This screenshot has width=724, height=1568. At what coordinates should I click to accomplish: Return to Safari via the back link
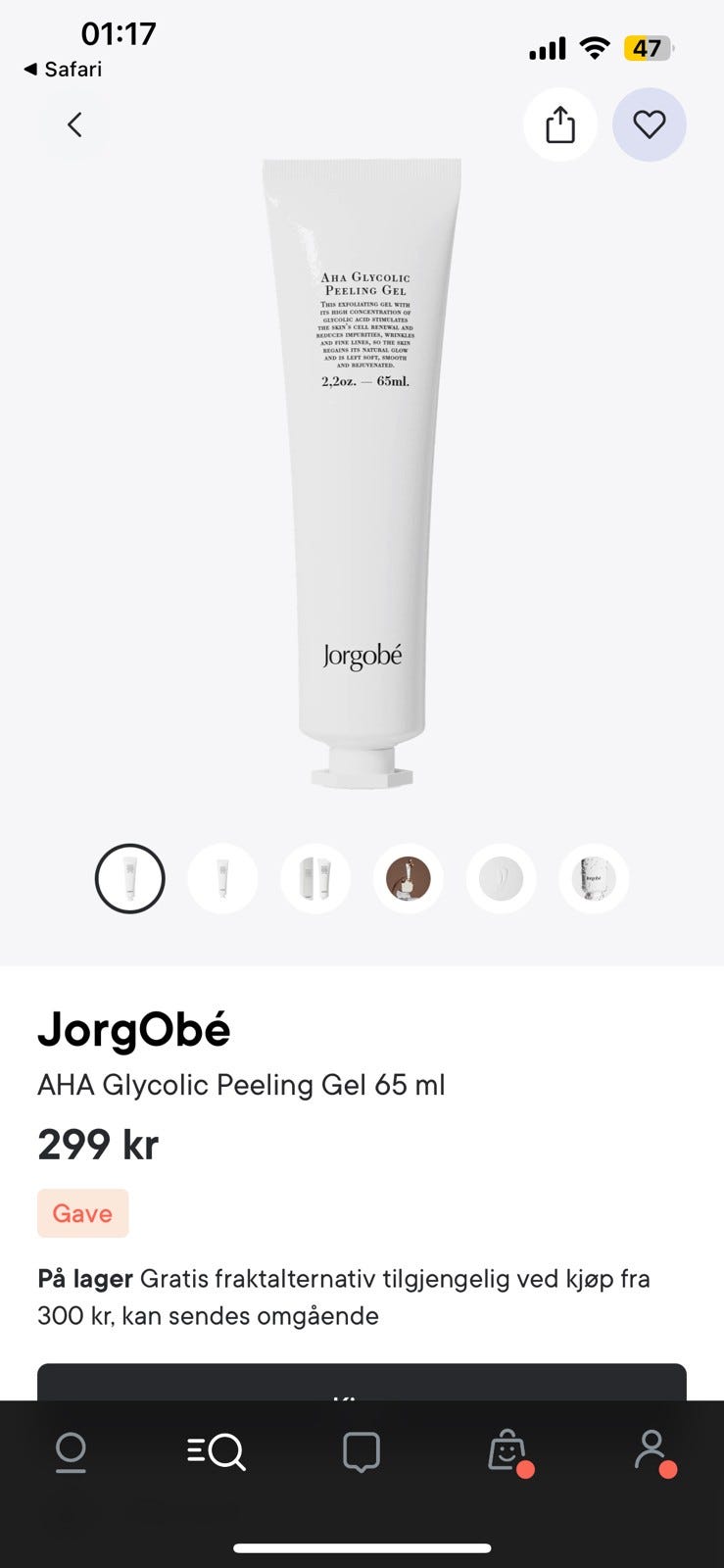(x=63, y=70)
